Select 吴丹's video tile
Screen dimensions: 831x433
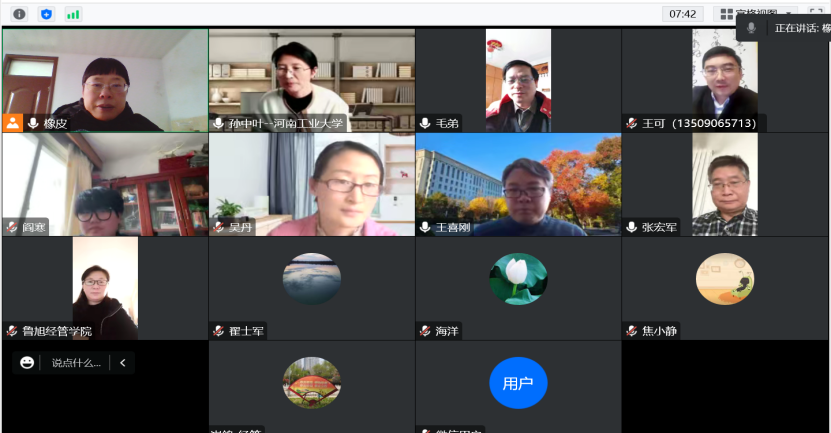pyautogui.click(x=311, y=185)
